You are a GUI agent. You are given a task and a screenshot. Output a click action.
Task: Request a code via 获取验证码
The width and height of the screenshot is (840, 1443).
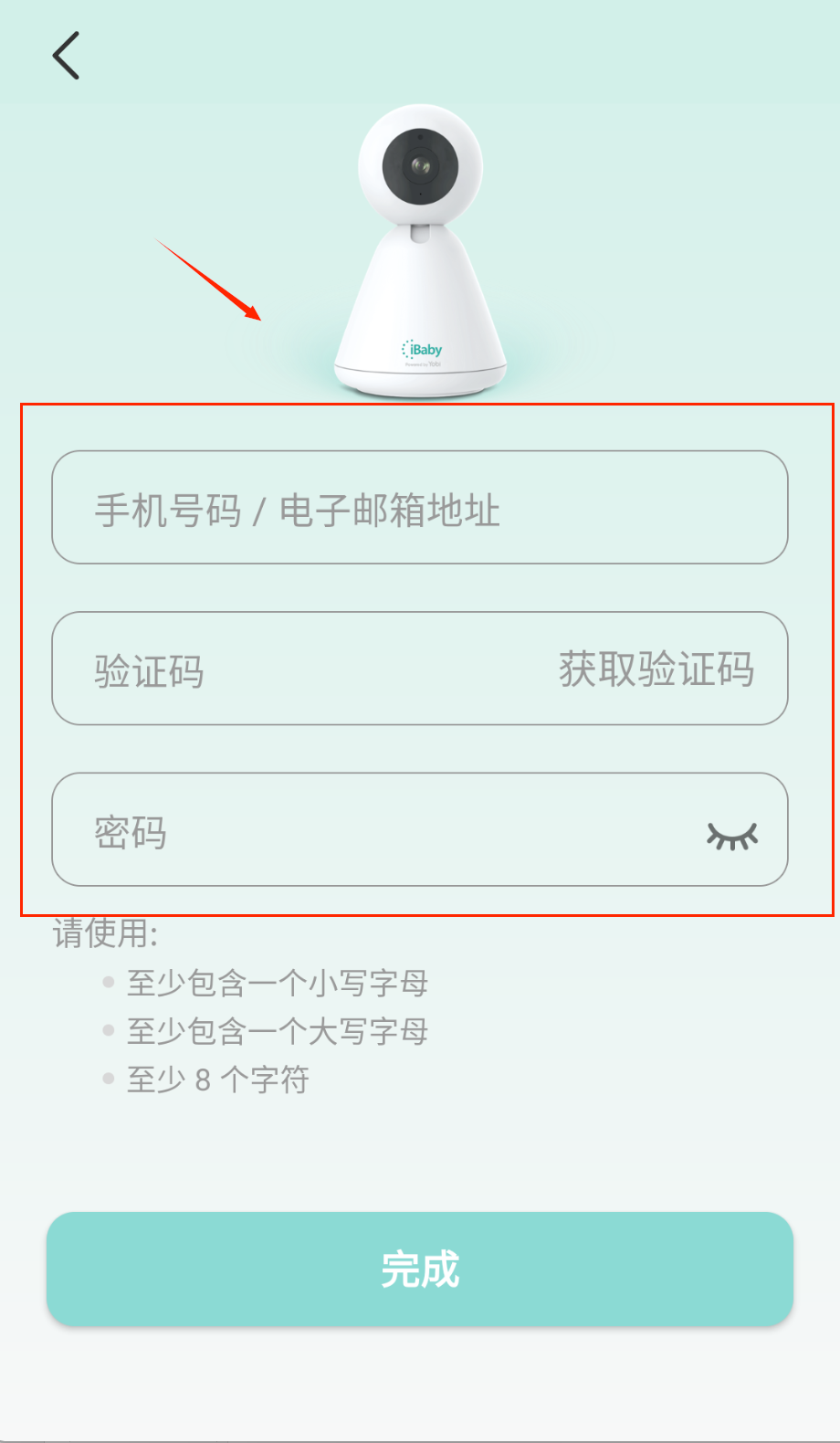tap(656, 669)
